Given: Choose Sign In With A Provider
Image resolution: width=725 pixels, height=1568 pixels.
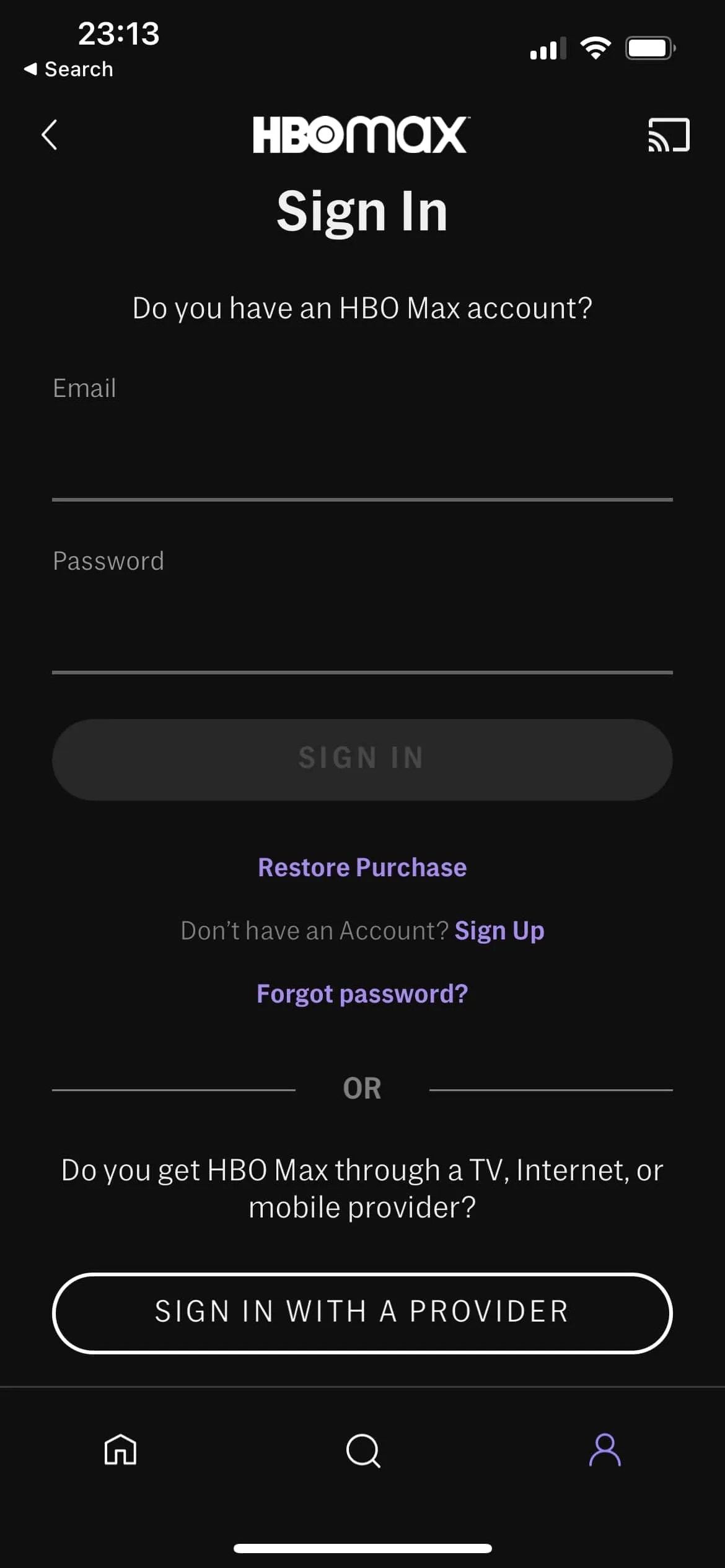Looking at the screenshot, I should coord(362,1310).
